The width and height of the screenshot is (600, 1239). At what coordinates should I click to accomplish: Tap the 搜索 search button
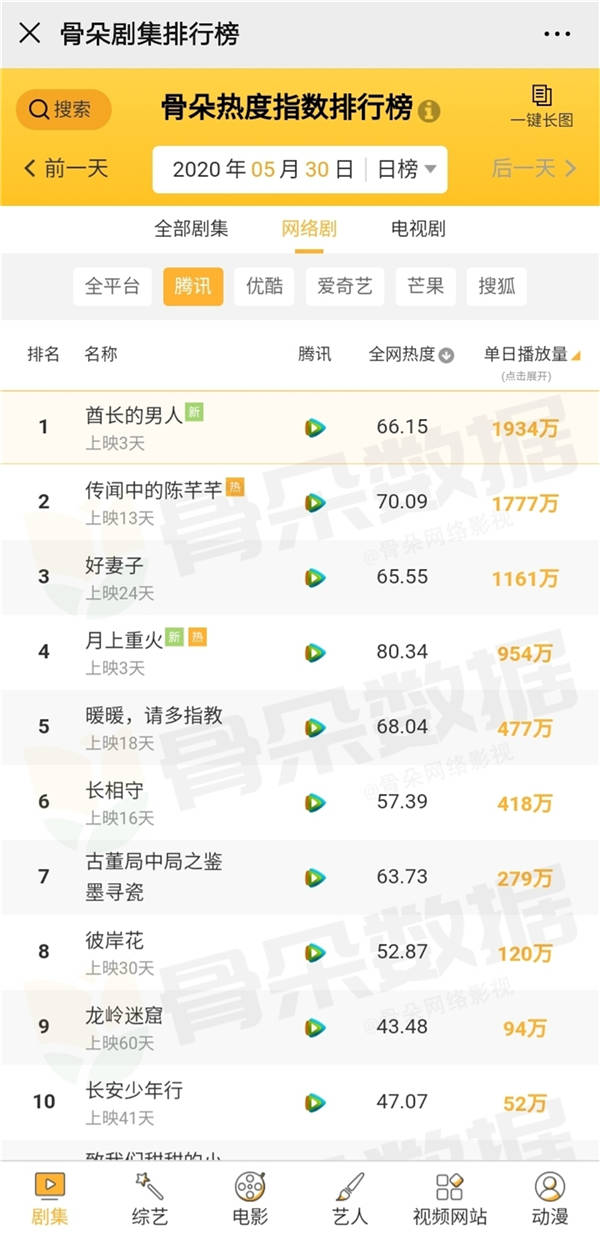click(63, 110)
